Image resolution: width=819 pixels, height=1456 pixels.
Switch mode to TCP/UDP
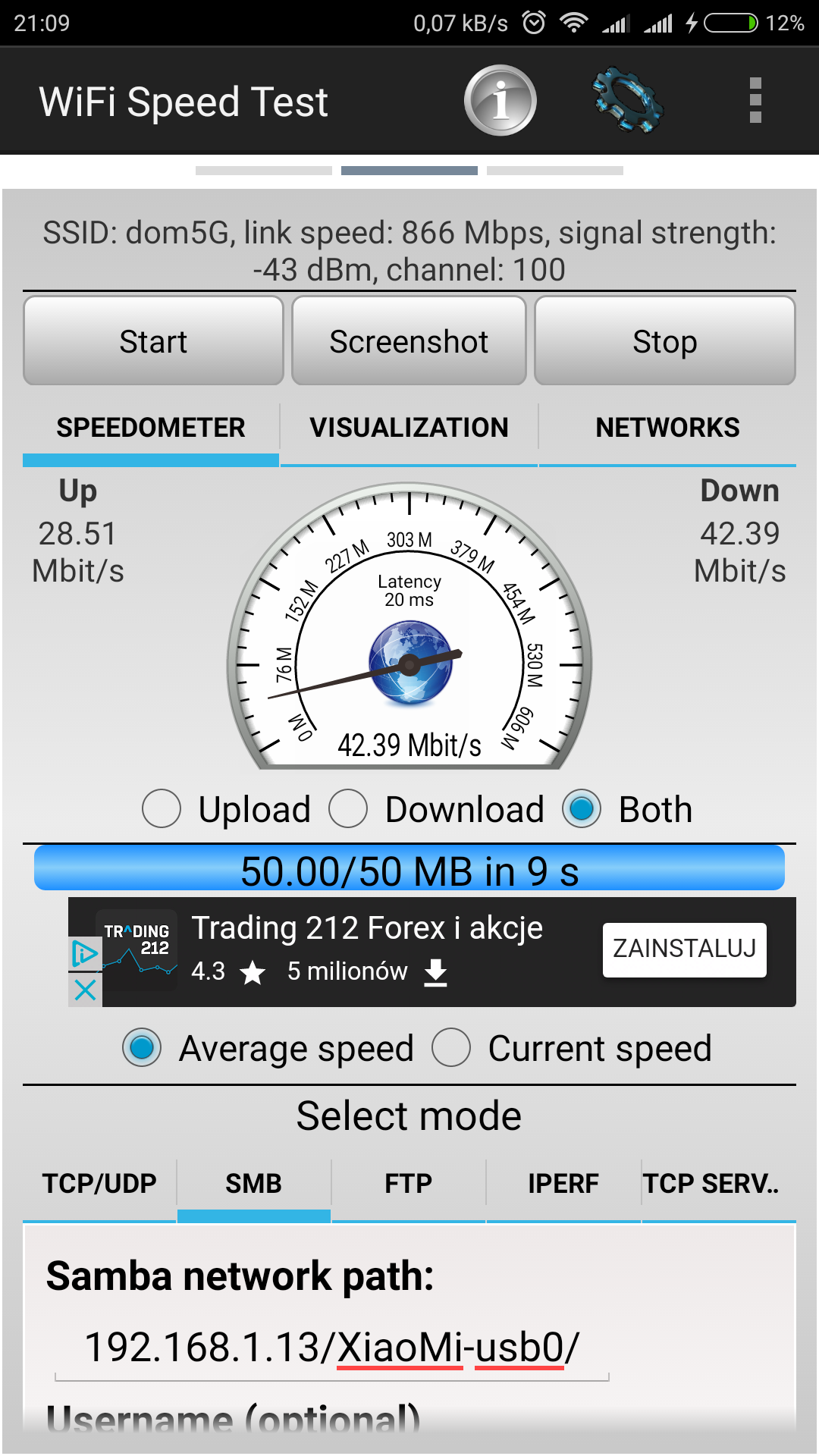(x=99, y=1184)
